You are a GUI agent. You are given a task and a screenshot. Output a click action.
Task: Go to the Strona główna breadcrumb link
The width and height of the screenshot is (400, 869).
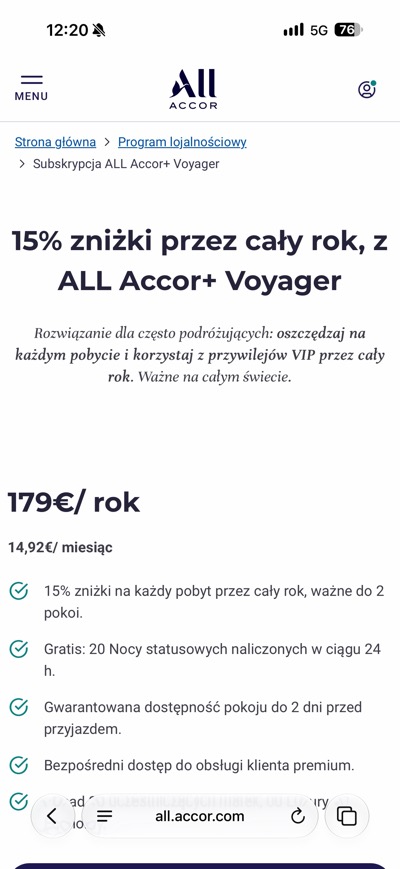pos(55,142)
